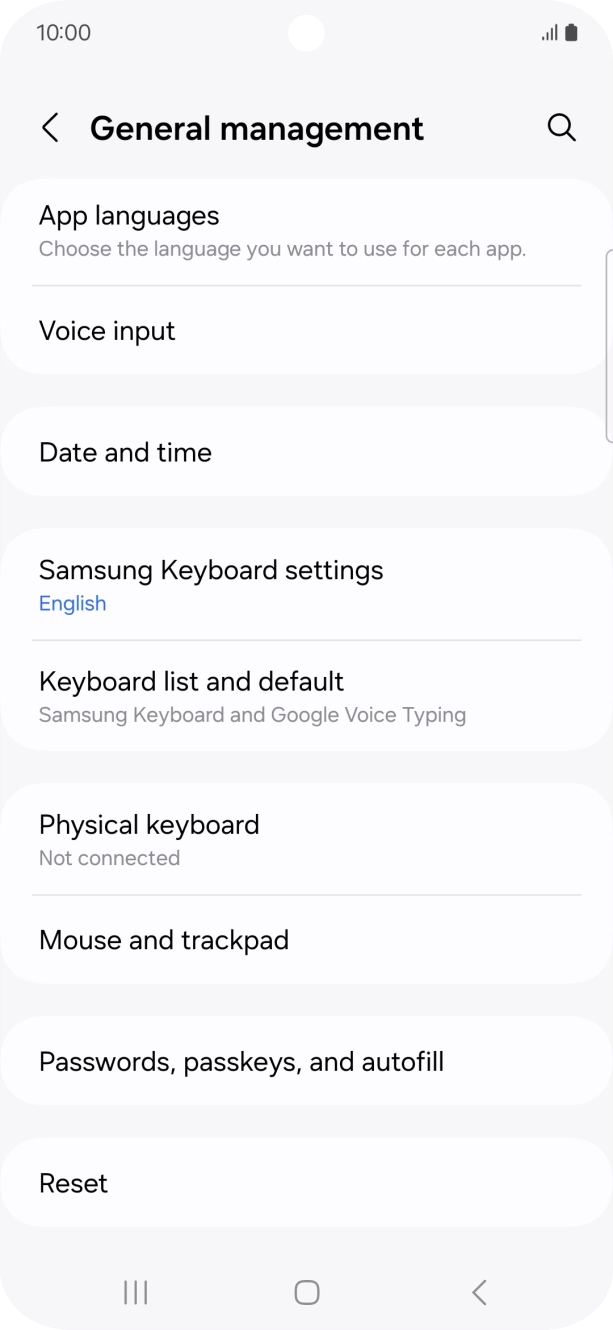Open Keyboard list and default

[x=306, y=696]
